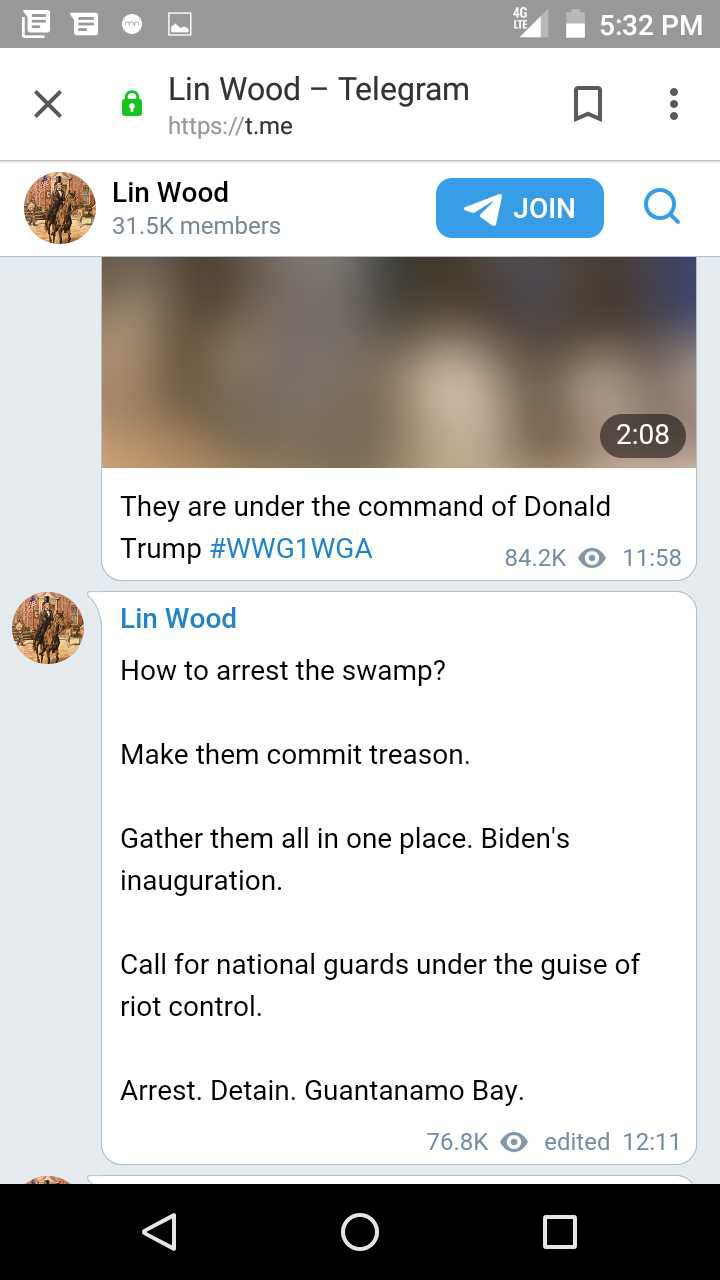Search within the channel
720x1280 pixels.
click(x=661, y=207)
